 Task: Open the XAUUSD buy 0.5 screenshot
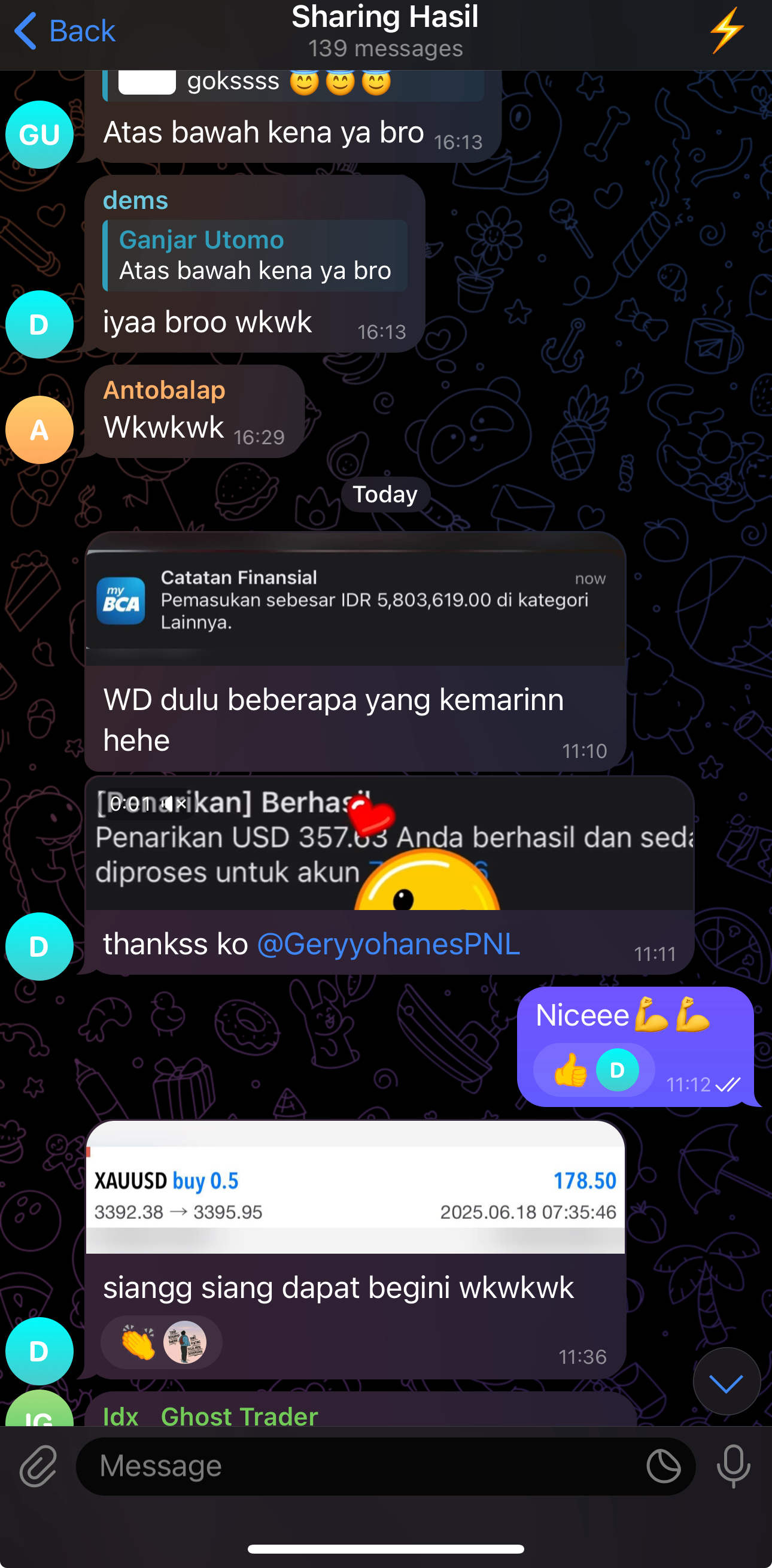[355, 1187]
